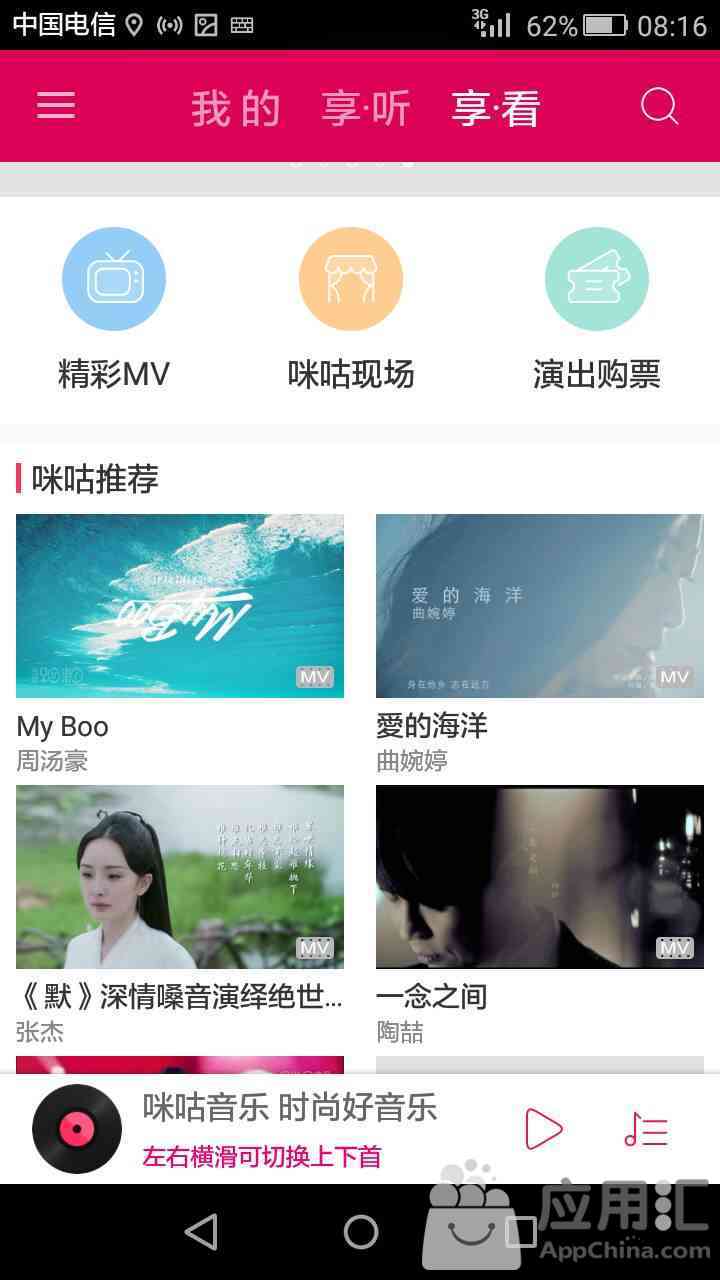Tap the vinyl record to open player
The width and height of the screenshot is (720, 1280).
click(77, 1129)
